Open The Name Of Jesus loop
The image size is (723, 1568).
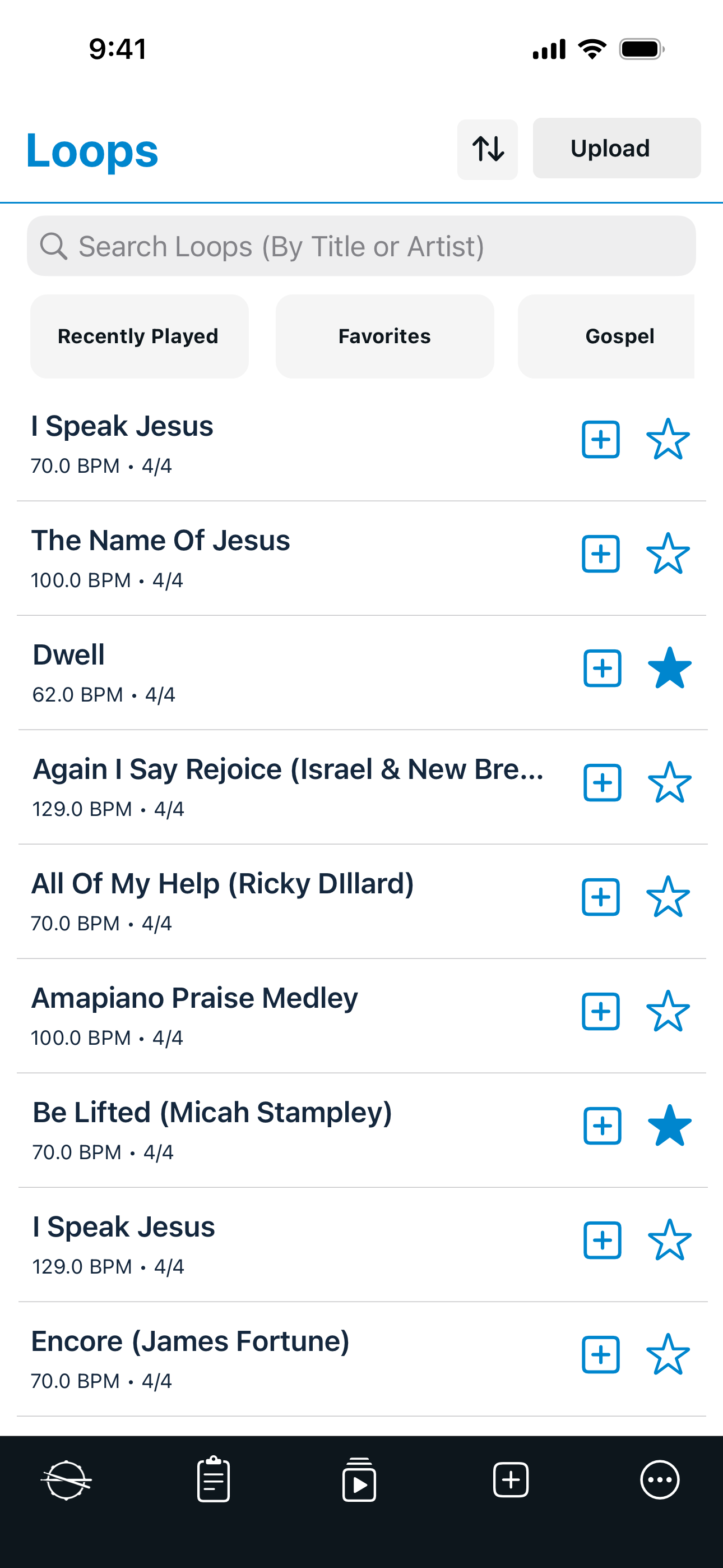(161, 541)
